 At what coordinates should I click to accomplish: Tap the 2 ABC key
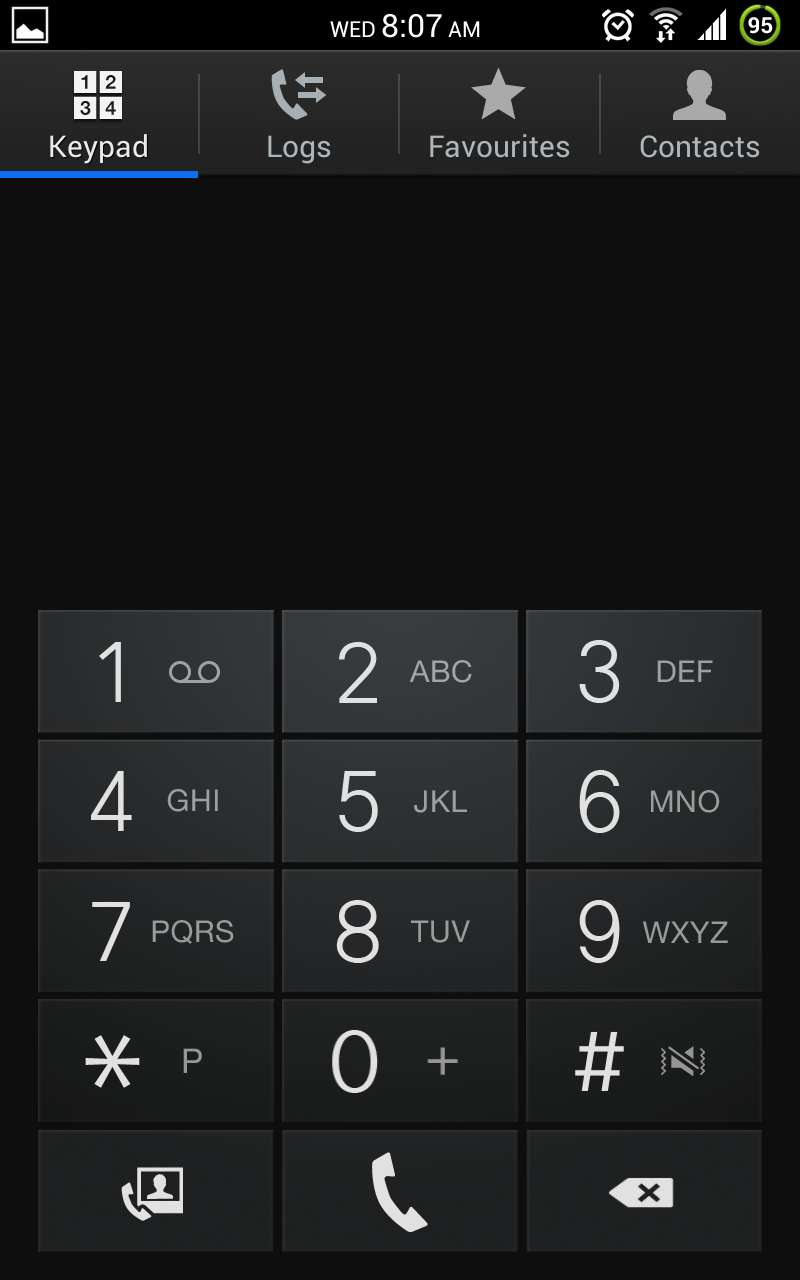(x=400, y=671)
